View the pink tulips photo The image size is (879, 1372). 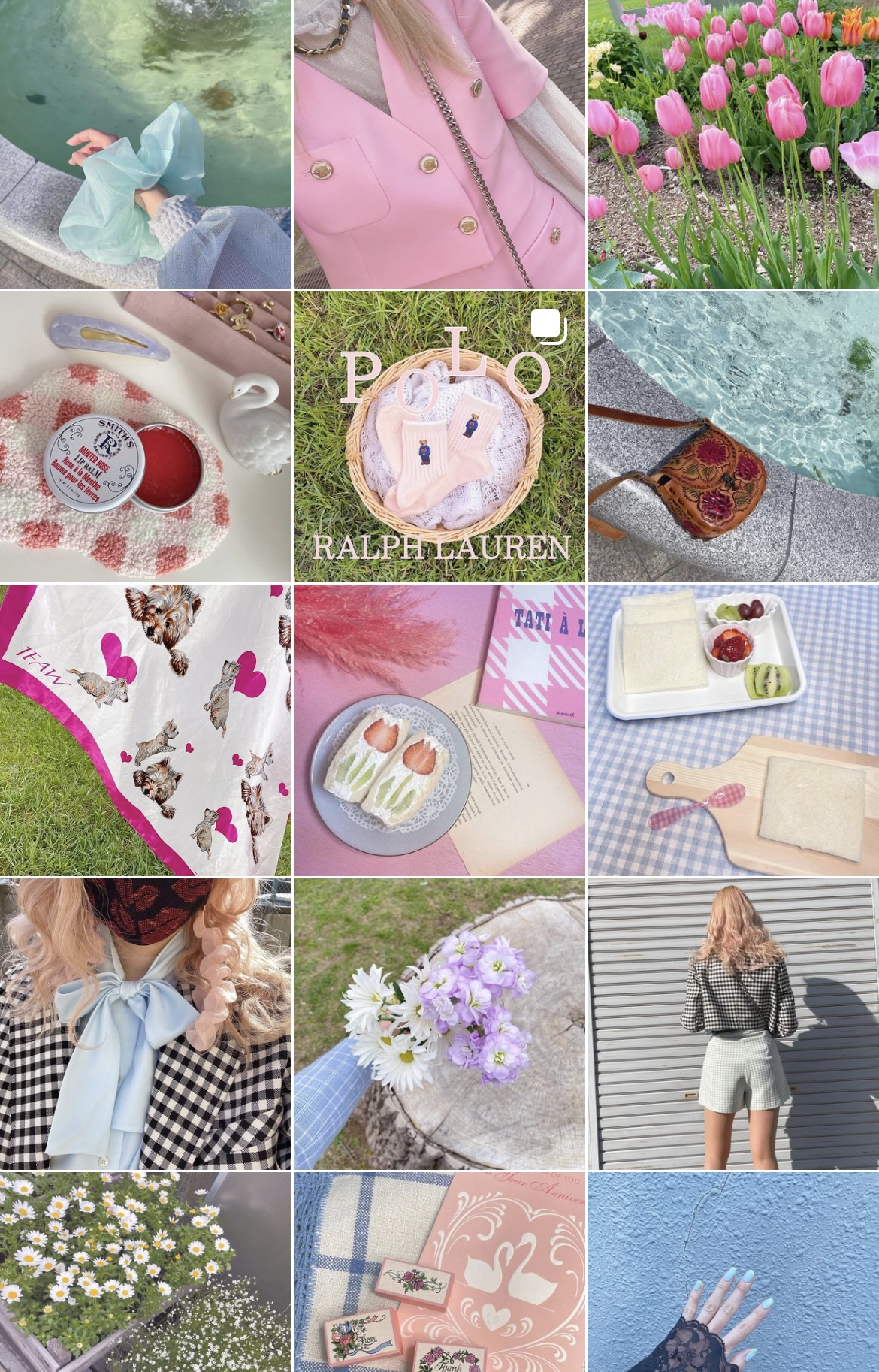tap(733, 144)
